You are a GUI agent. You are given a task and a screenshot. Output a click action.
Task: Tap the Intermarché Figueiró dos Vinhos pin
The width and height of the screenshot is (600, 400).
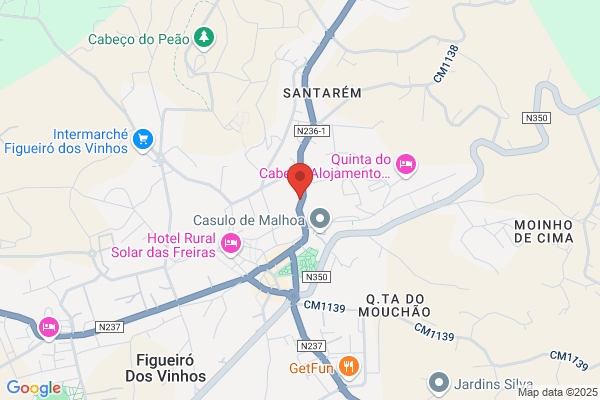pos(143,140)
